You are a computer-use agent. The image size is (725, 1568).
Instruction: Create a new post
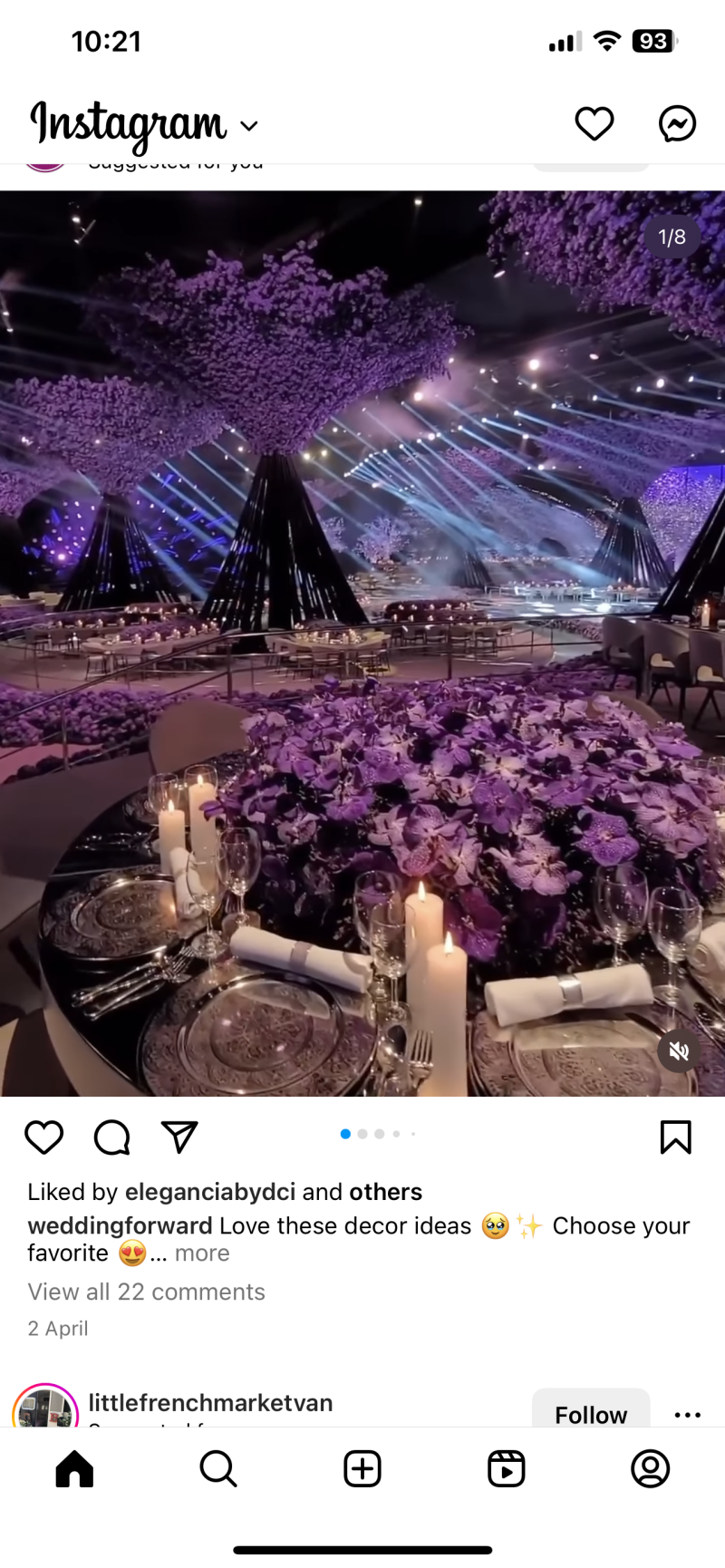tap(362, 1469)
